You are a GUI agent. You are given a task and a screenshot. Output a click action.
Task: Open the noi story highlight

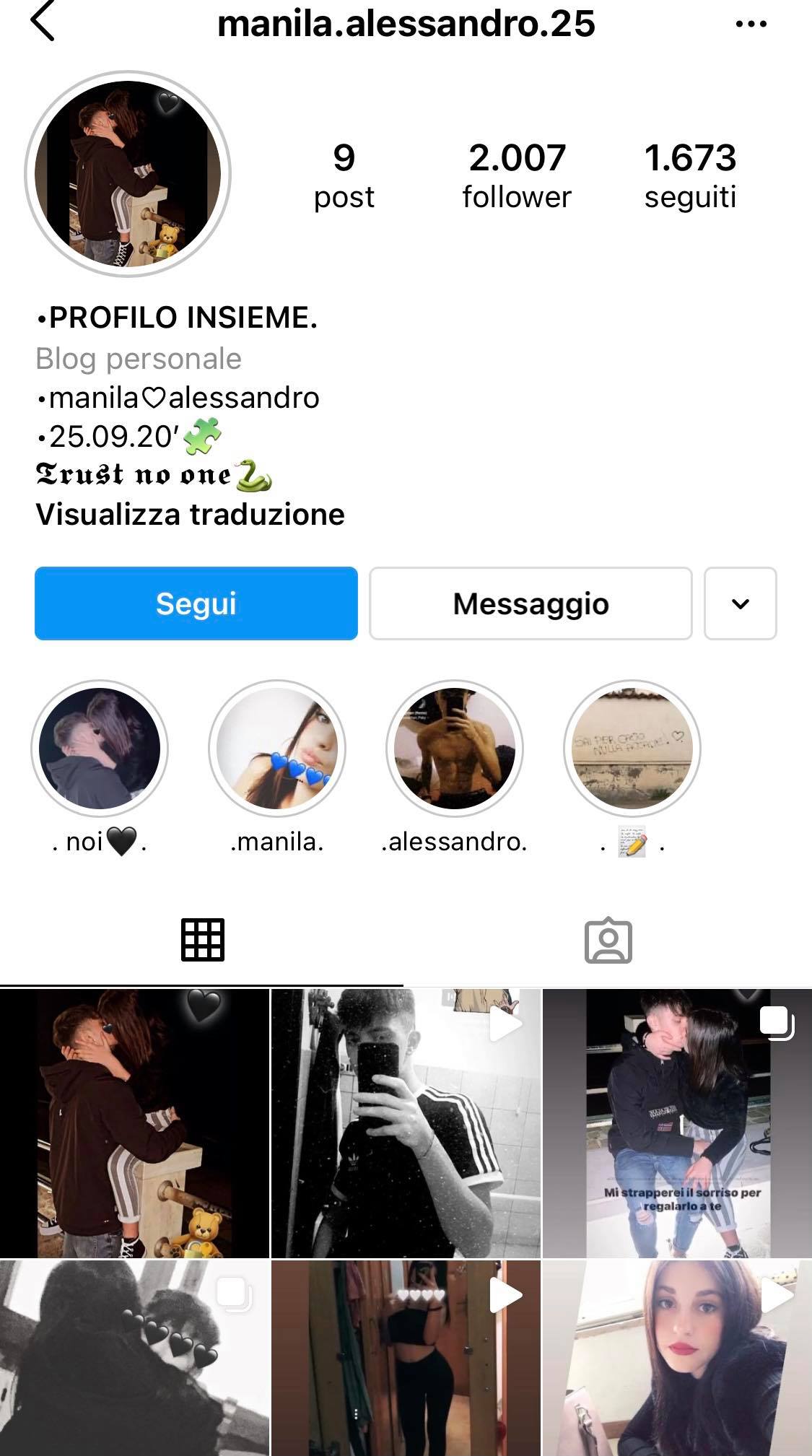pyautogui.click(x=100, y=749)
